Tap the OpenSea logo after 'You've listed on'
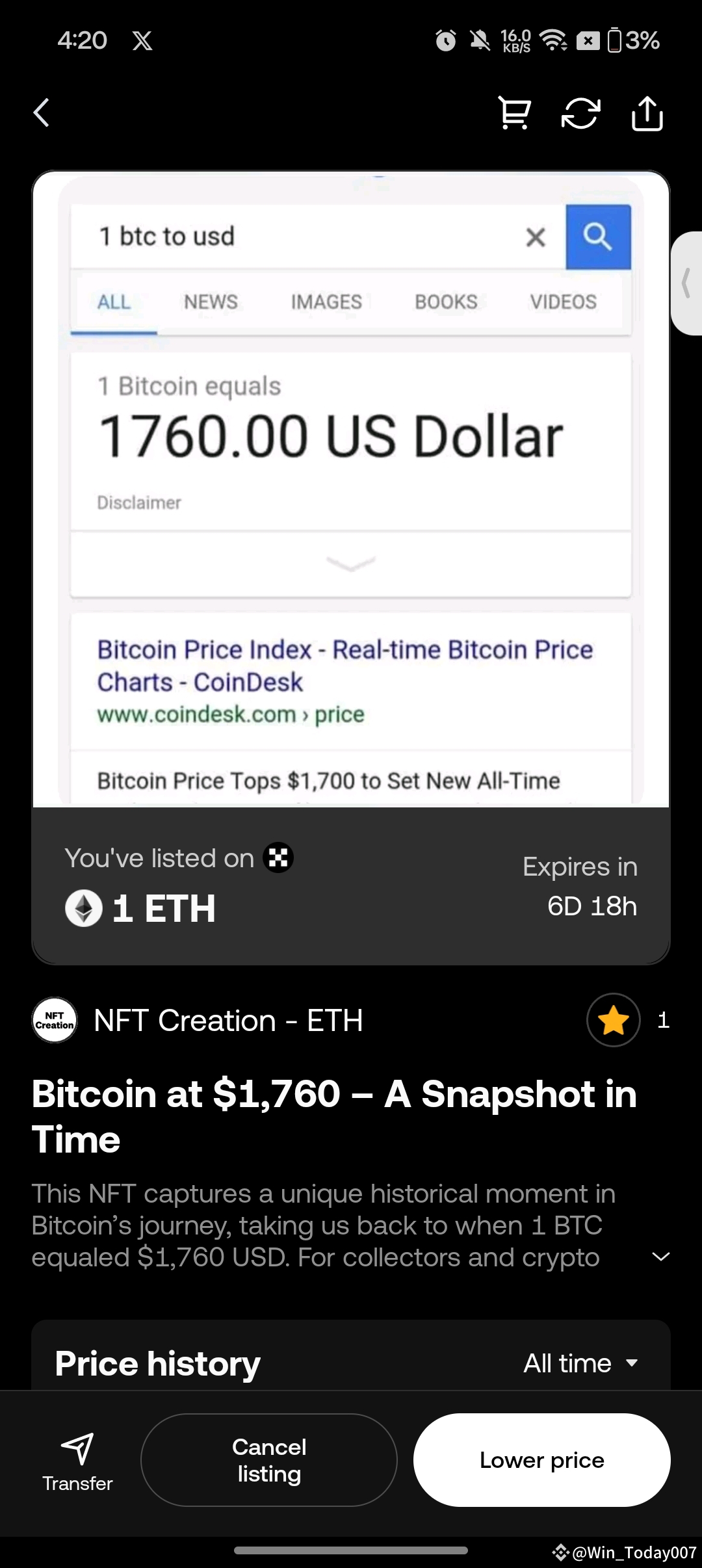This screenshot has width=702, height=1568. 278,857
